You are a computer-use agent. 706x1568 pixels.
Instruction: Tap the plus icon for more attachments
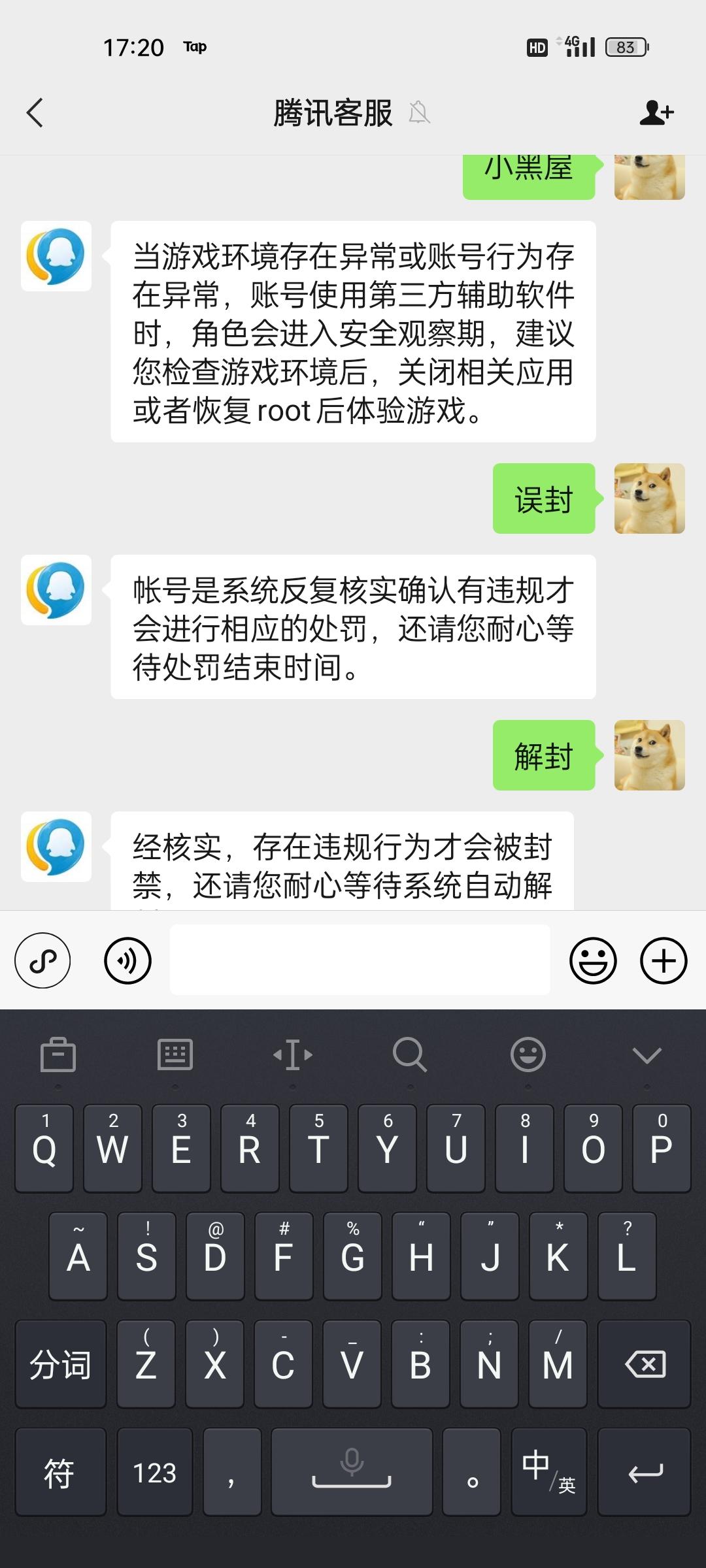pyautogui.click(x=664, y=960)
